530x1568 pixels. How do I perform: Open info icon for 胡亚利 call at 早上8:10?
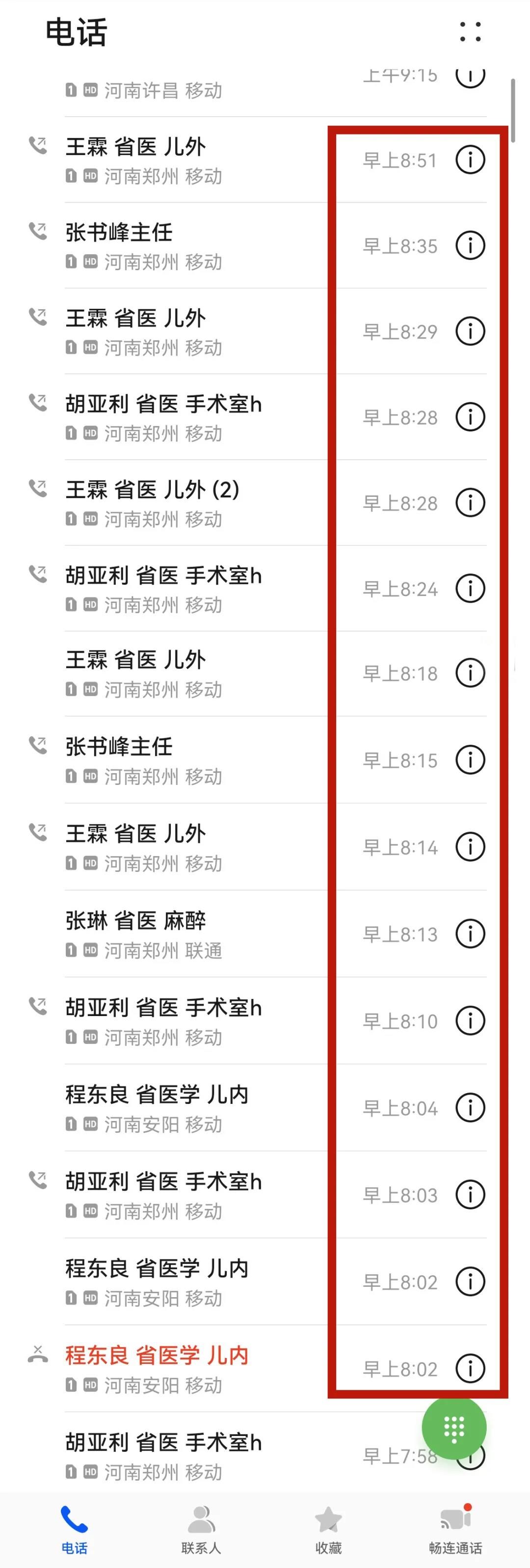point(470,1020)
